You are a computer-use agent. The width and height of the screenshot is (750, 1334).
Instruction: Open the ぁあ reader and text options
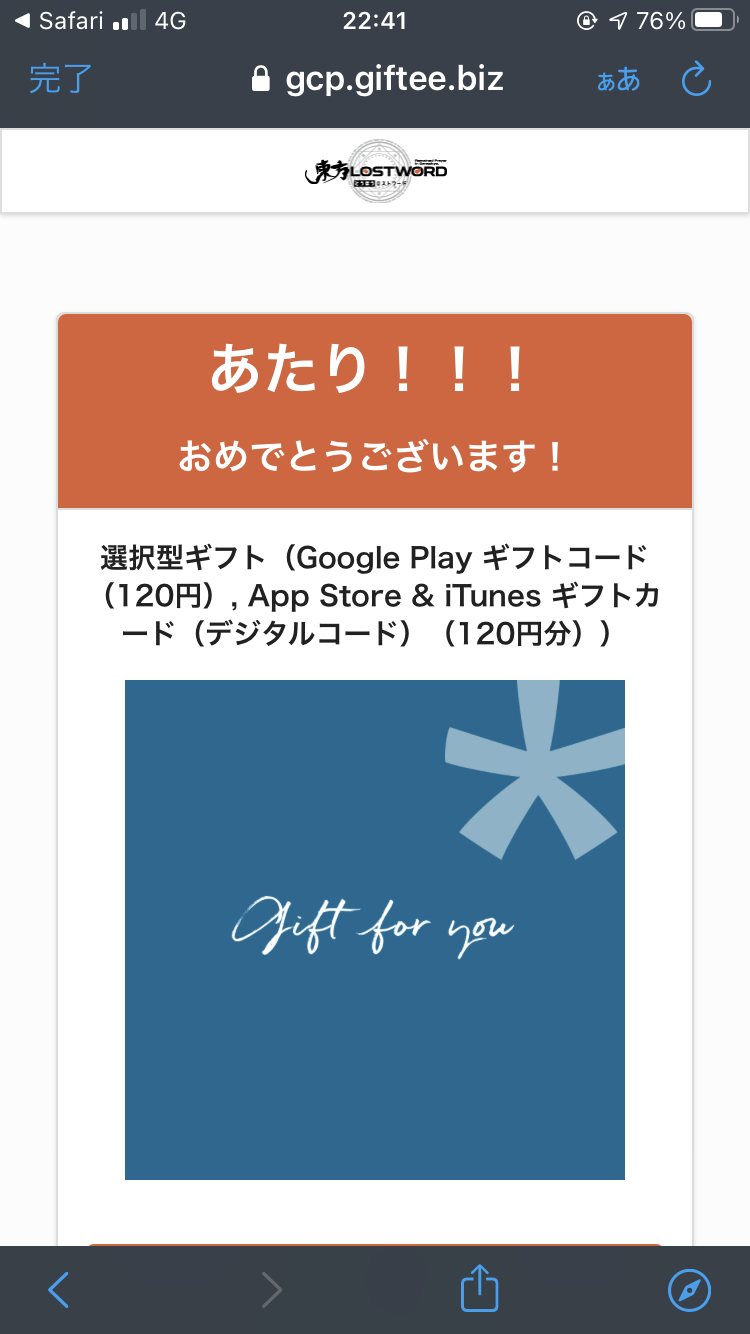tap(618, 80)
